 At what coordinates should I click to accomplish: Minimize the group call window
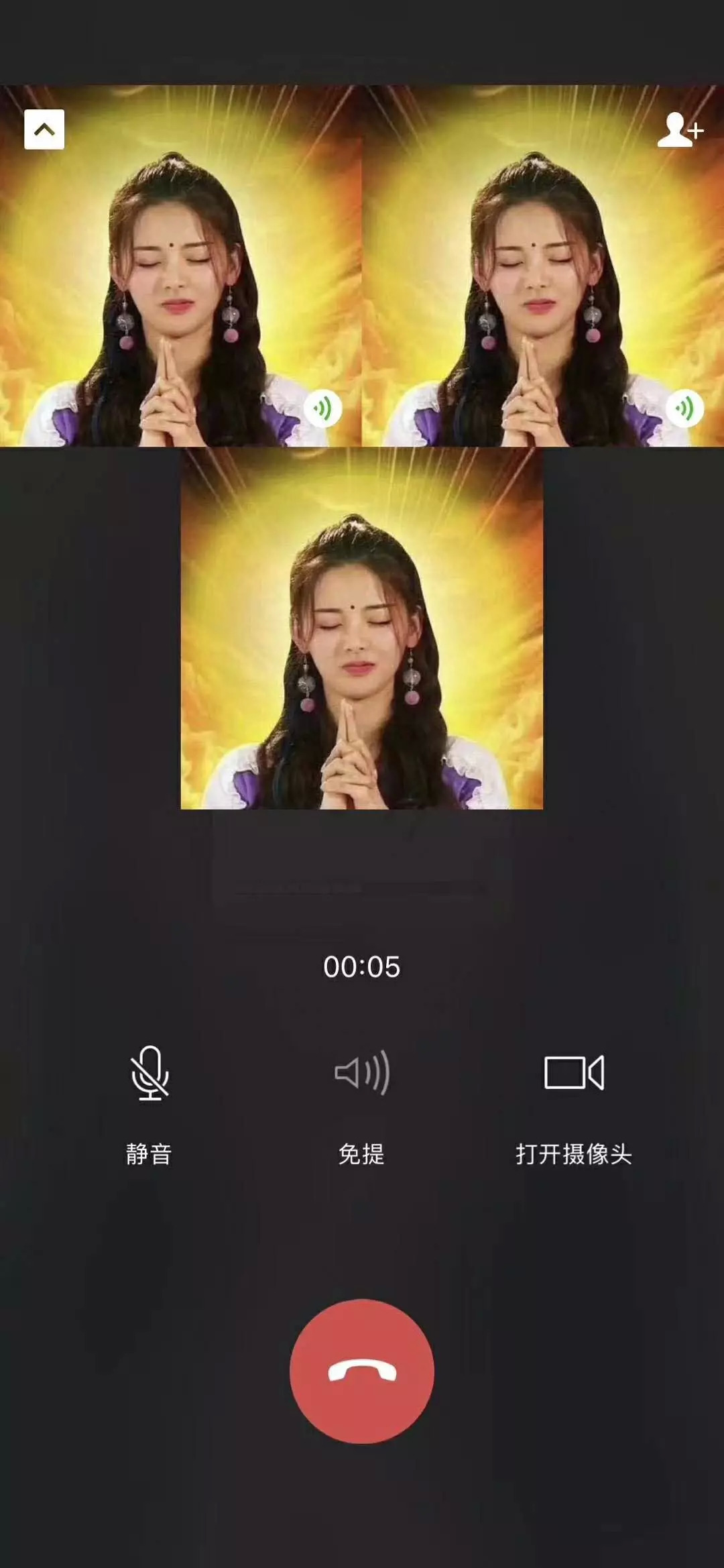[x=44, y=129]
